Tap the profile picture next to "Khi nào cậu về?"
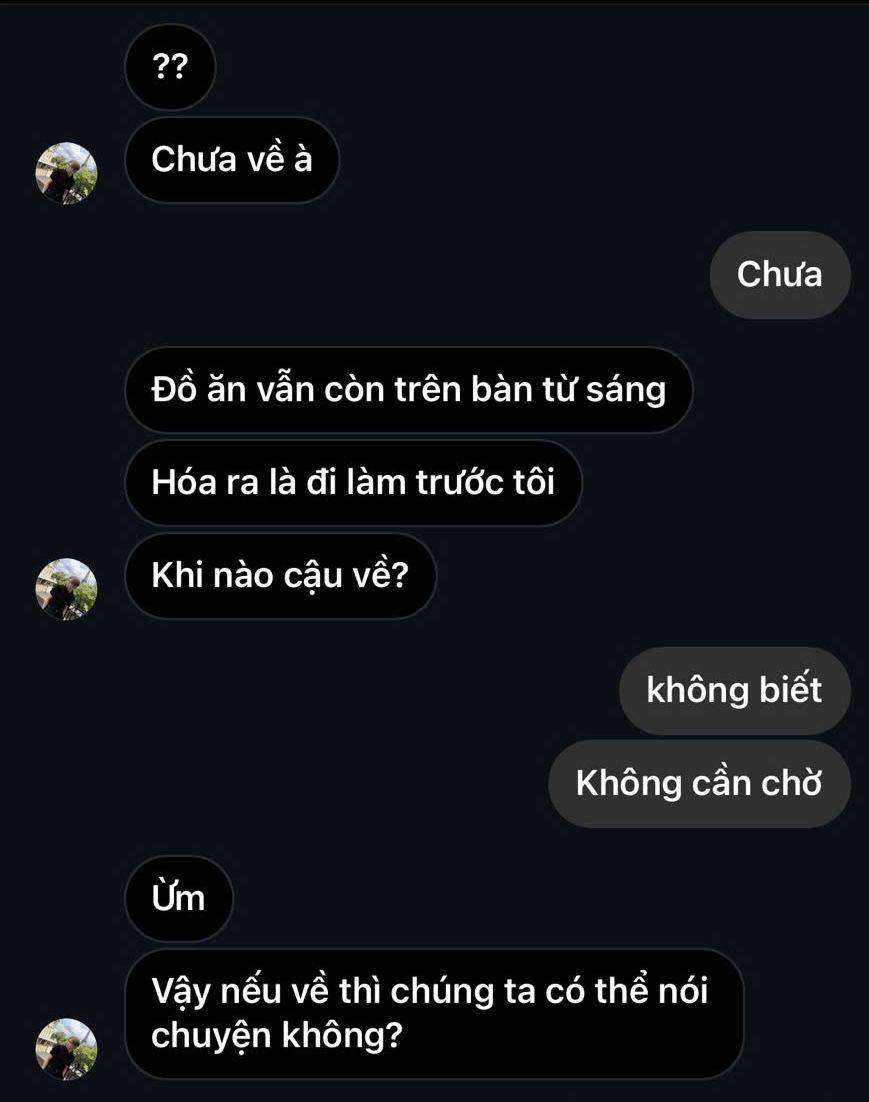Viewport: 869px width, 1102px height. pos(67,589)
